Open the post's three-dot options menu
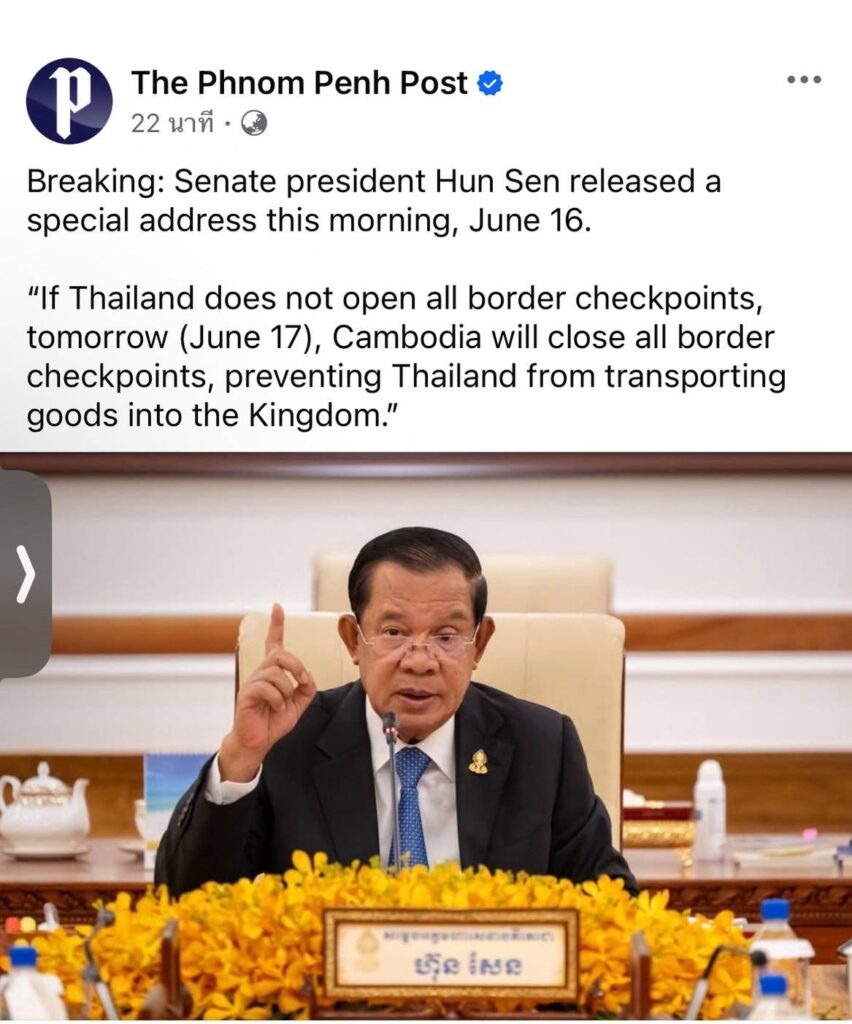The width and height of the screenshot is (852, 1024). [803, 81]
